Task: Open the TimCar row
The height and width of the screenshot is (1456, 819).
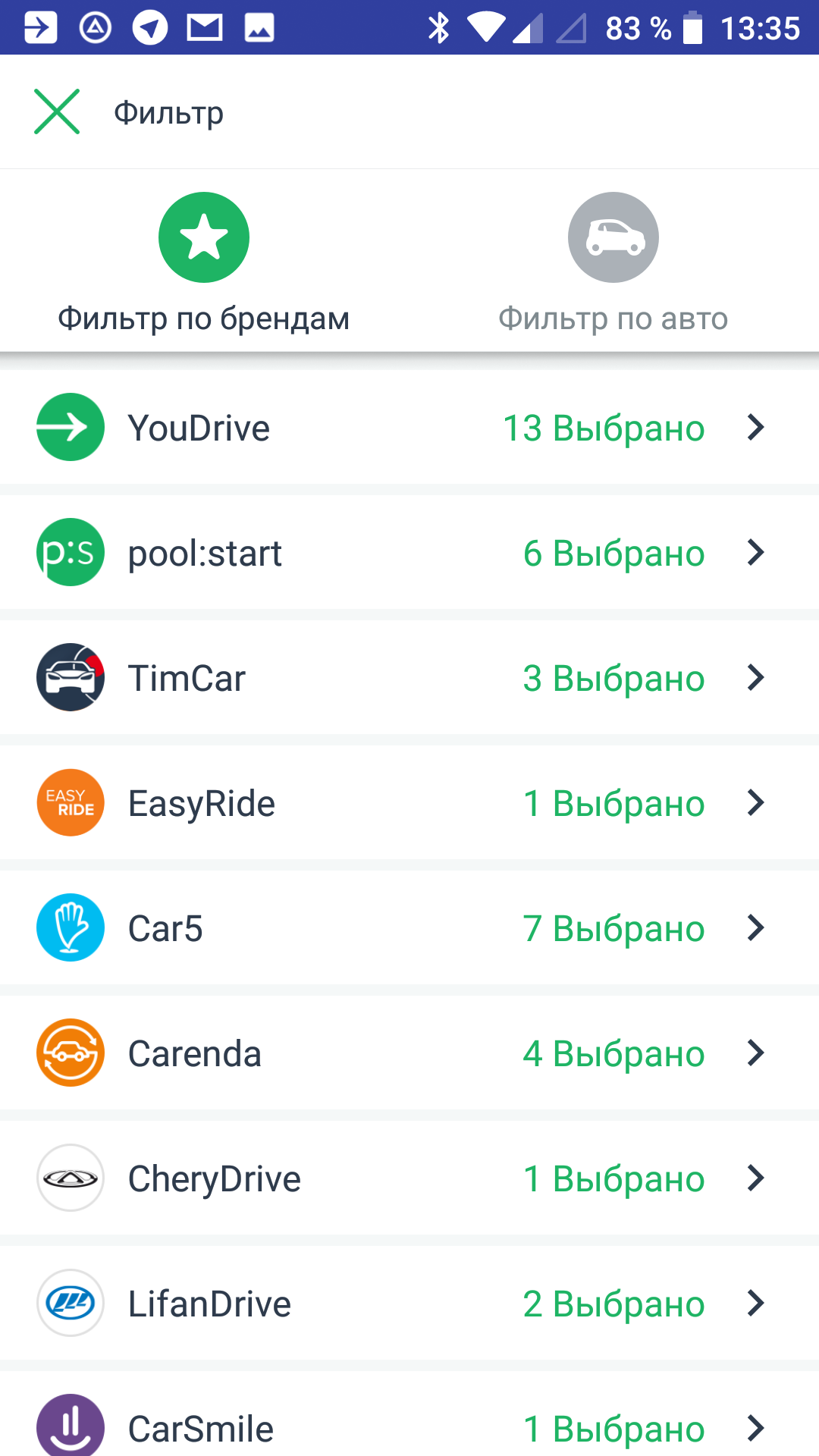Action: click(409, 677)
